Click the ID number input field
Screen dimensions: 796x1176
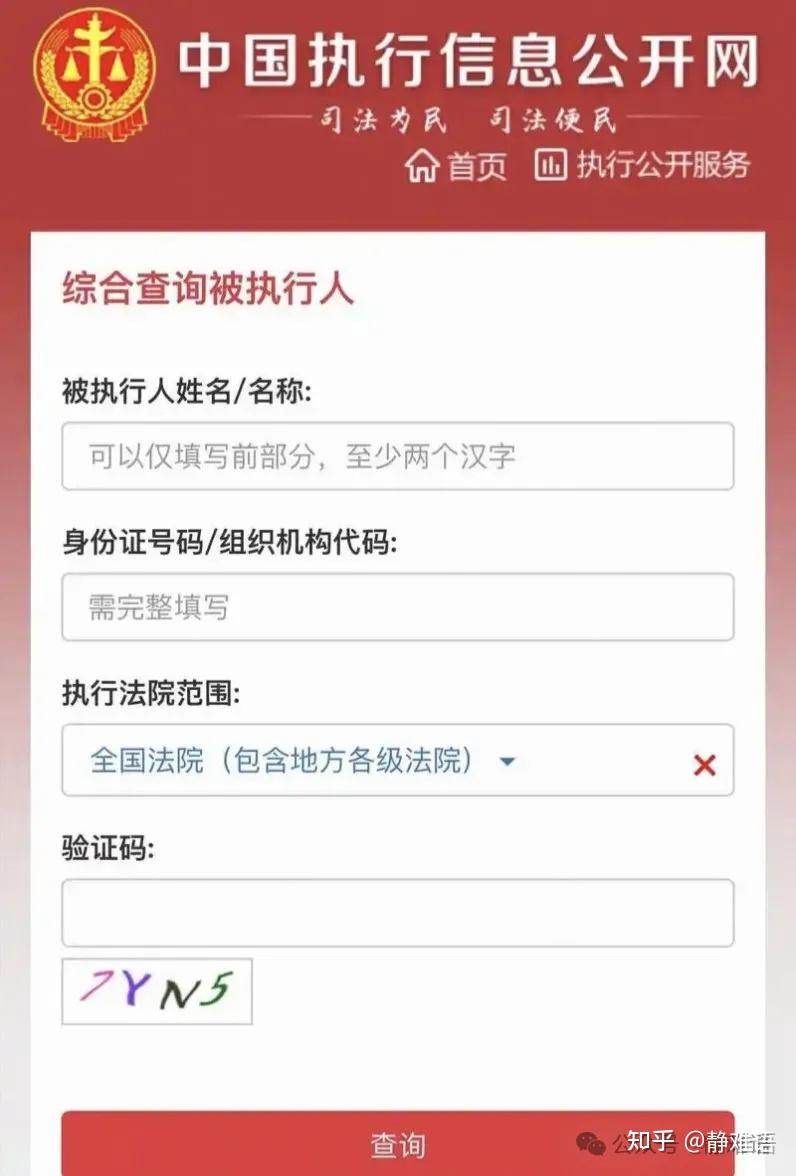[397, 608]
